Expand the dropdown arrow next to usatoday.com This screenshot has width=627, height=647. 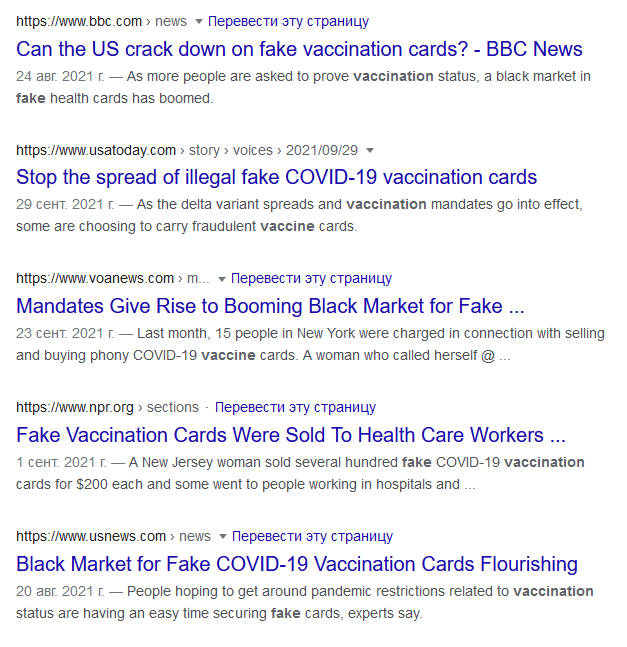(x=370, y=150)
